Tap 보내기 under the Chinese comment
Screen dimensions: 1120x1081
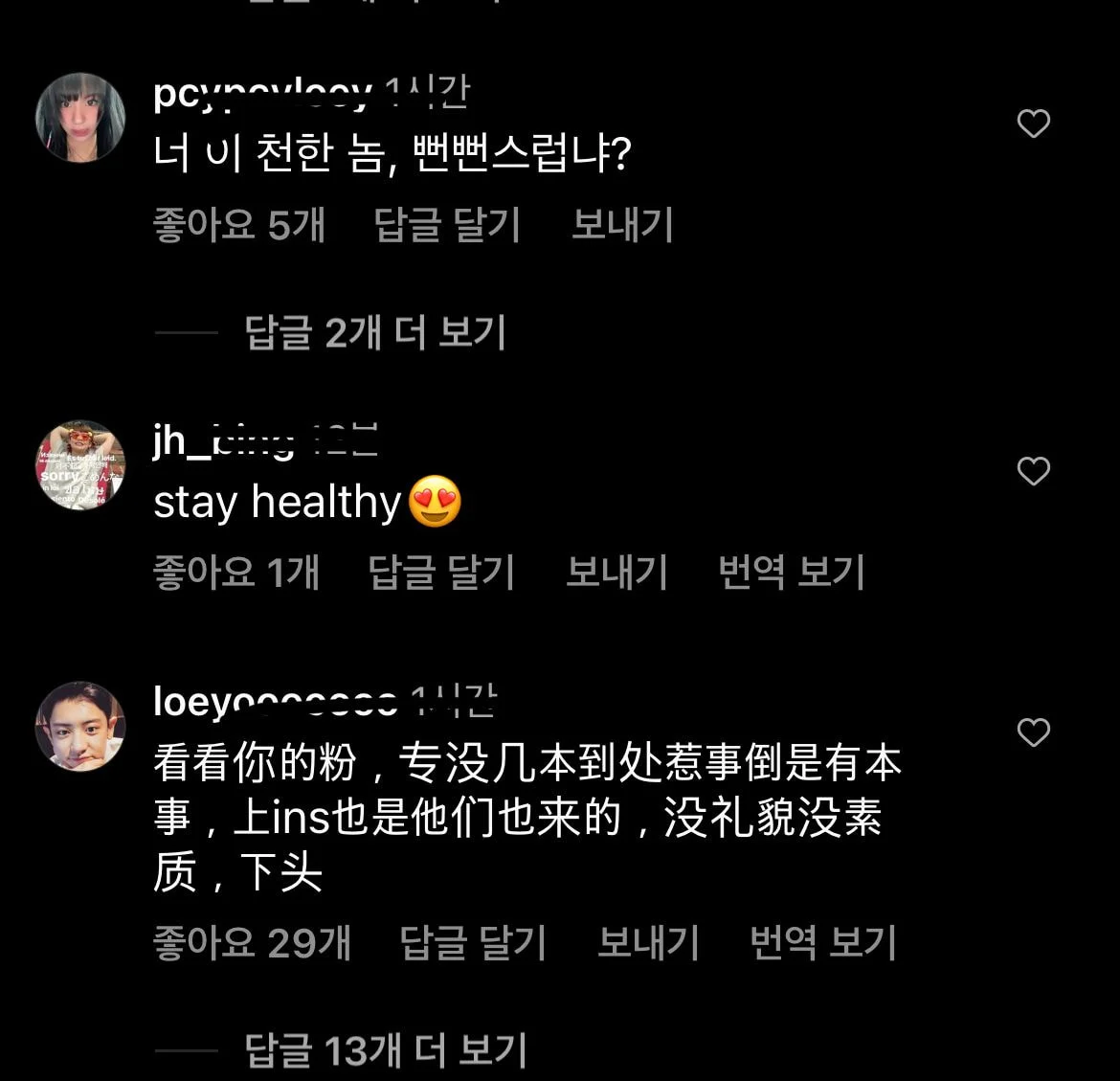tap(648, 943)
